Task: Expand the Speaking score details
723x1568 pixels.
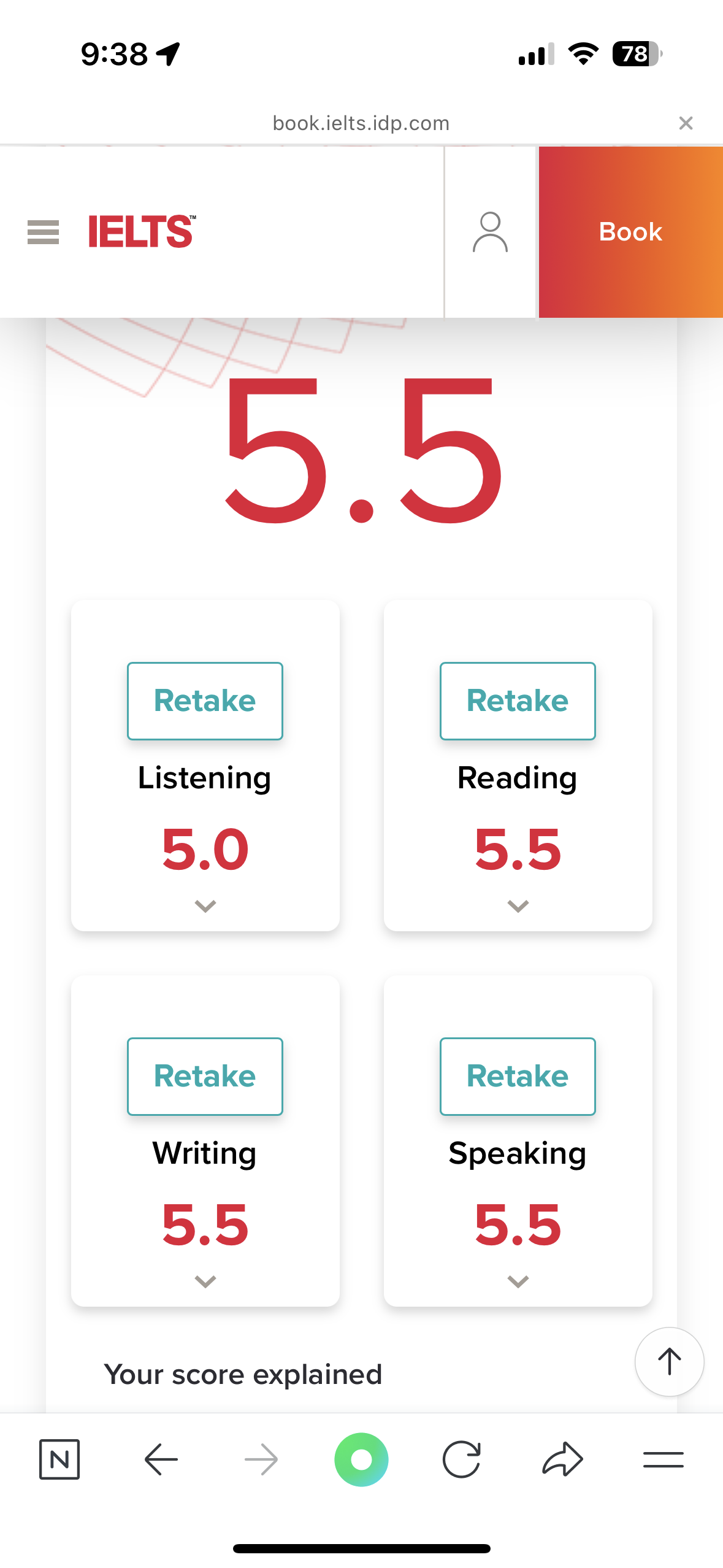Action: click(518, 1282)
